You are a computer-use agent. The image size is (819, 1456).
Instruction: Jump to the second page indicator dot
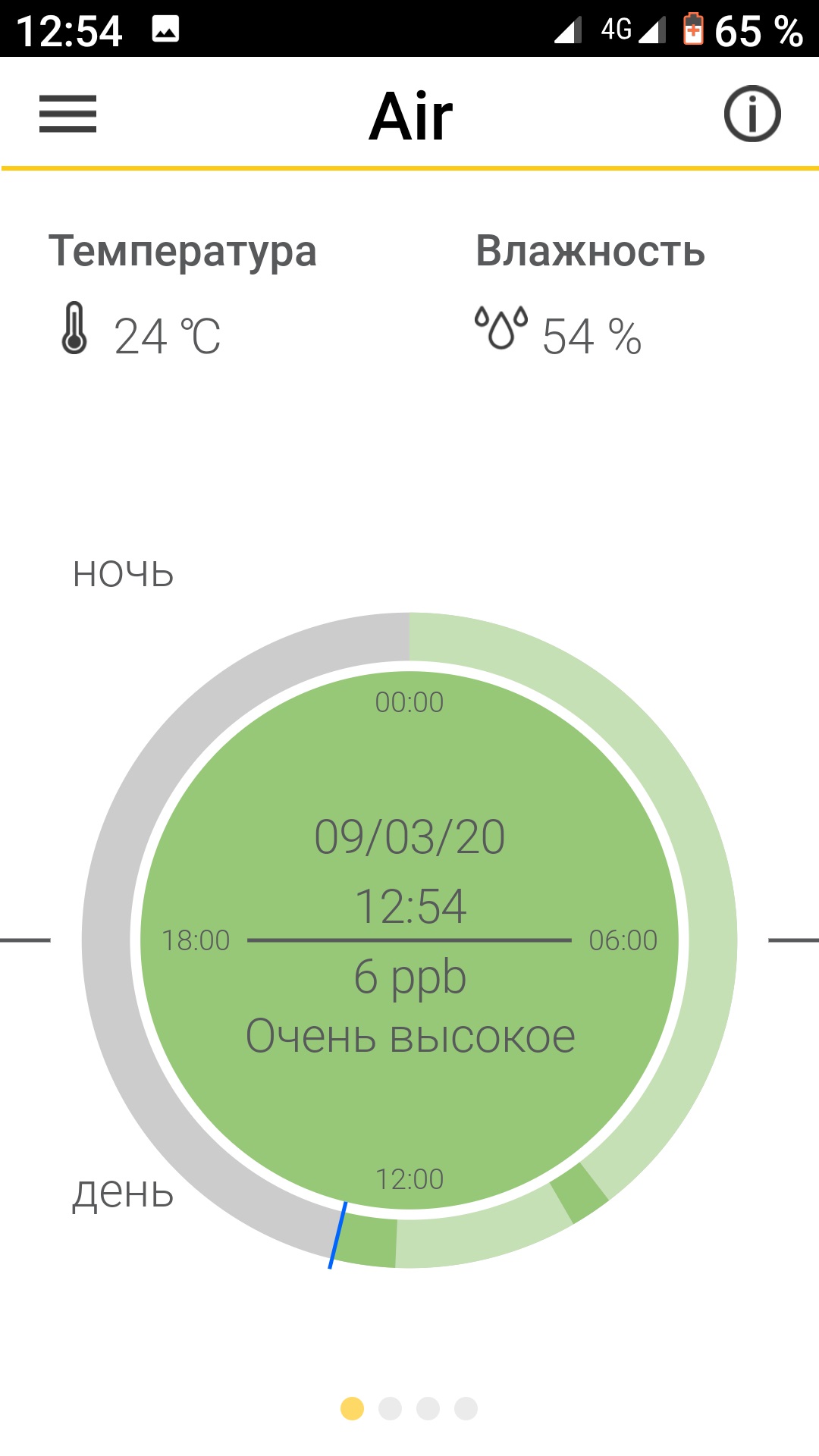click(x=390, y=1408)
